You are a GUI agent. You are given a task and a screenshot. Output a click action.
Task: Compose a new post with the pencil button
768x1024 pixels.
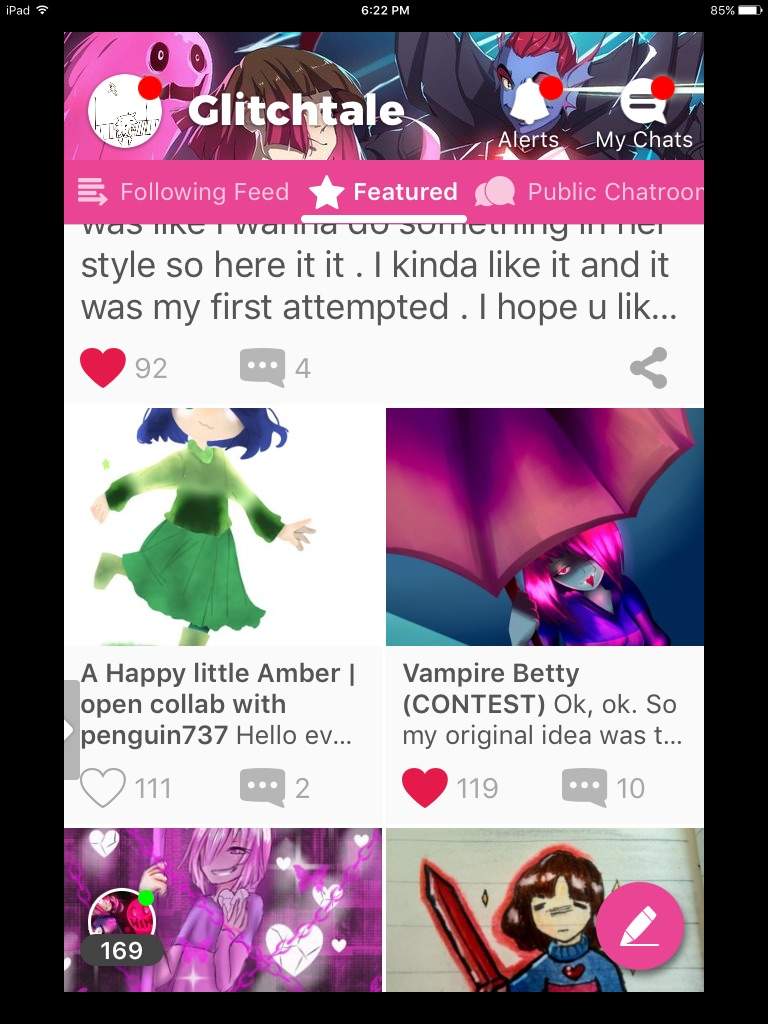tap(640, 926)
